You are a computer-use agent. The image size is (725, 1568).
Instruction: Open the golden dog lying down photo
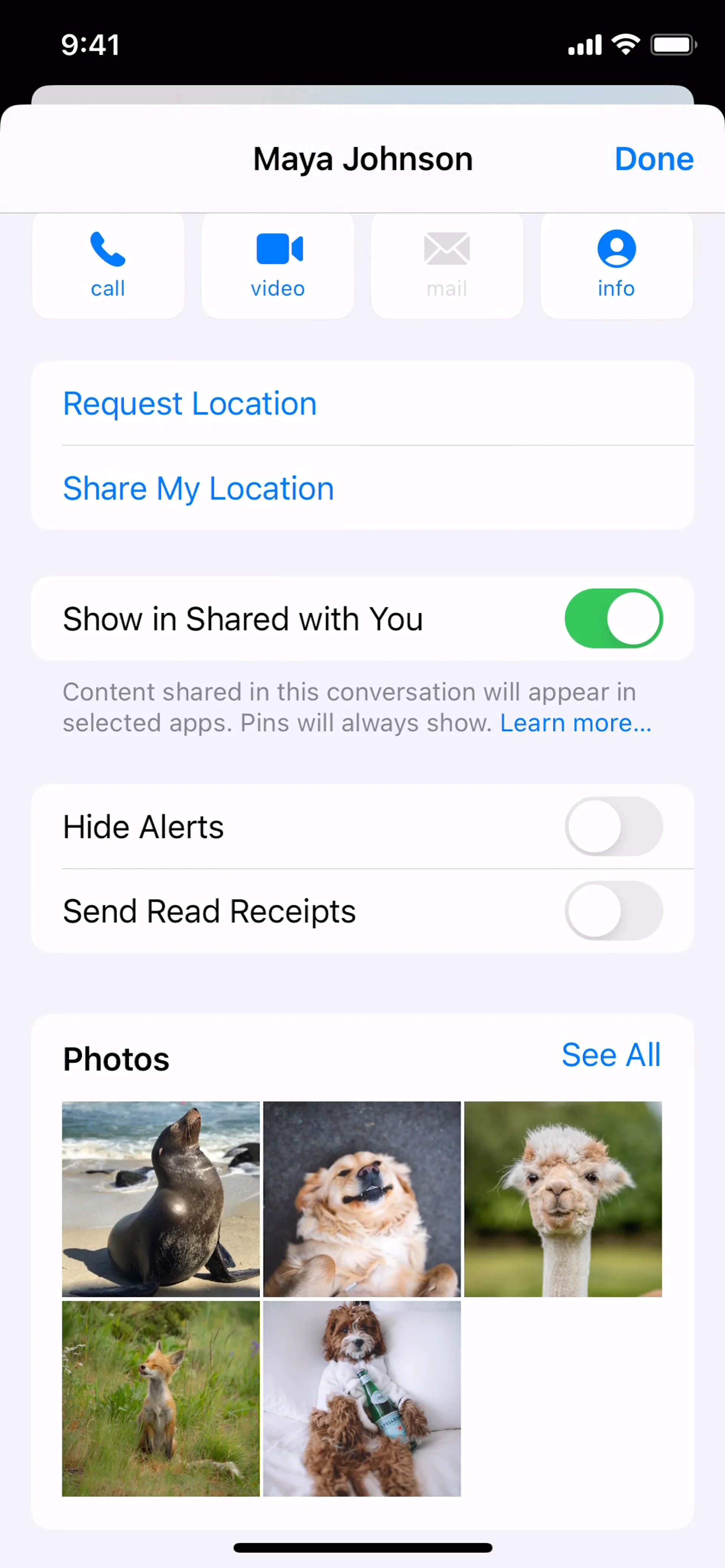(x=362, y=1198)
